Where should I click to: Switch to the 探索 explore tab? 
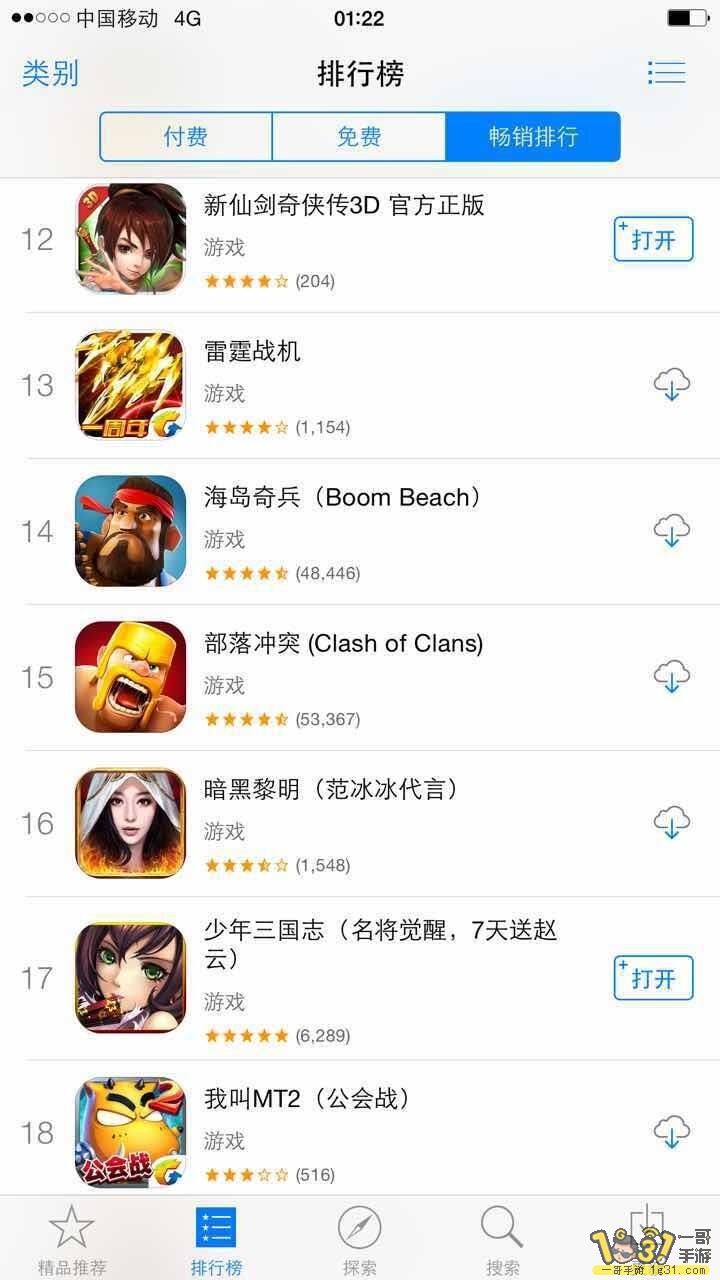[360, 1240]
